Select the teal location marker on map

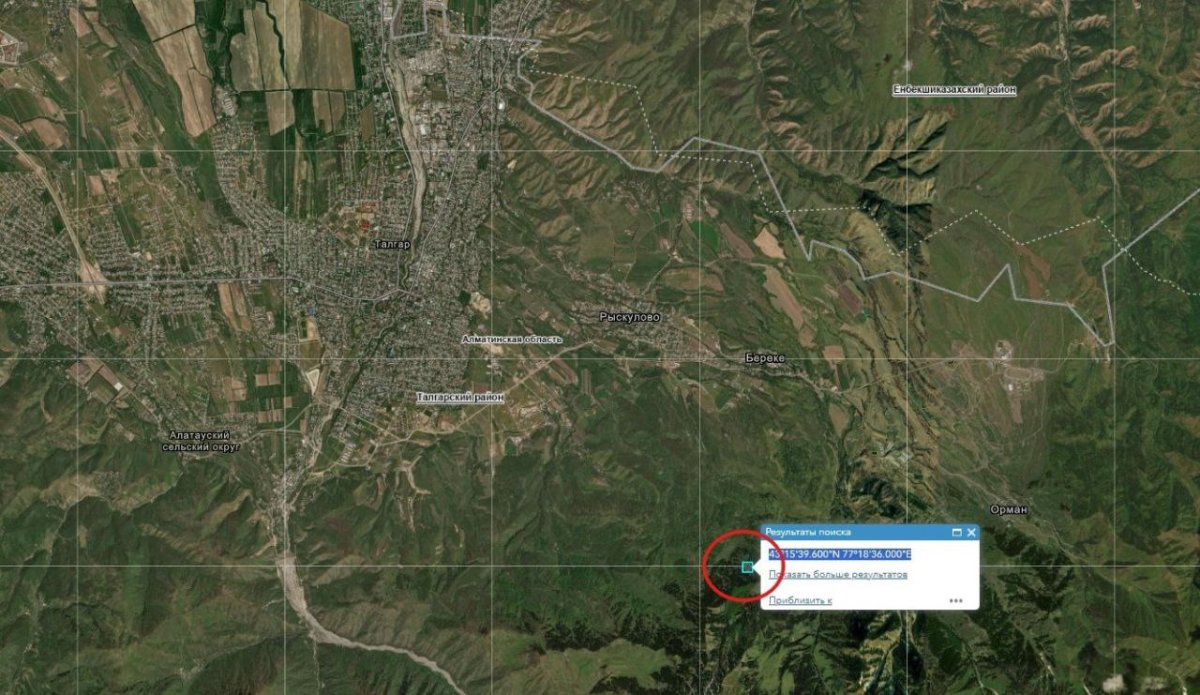(747, 568)
